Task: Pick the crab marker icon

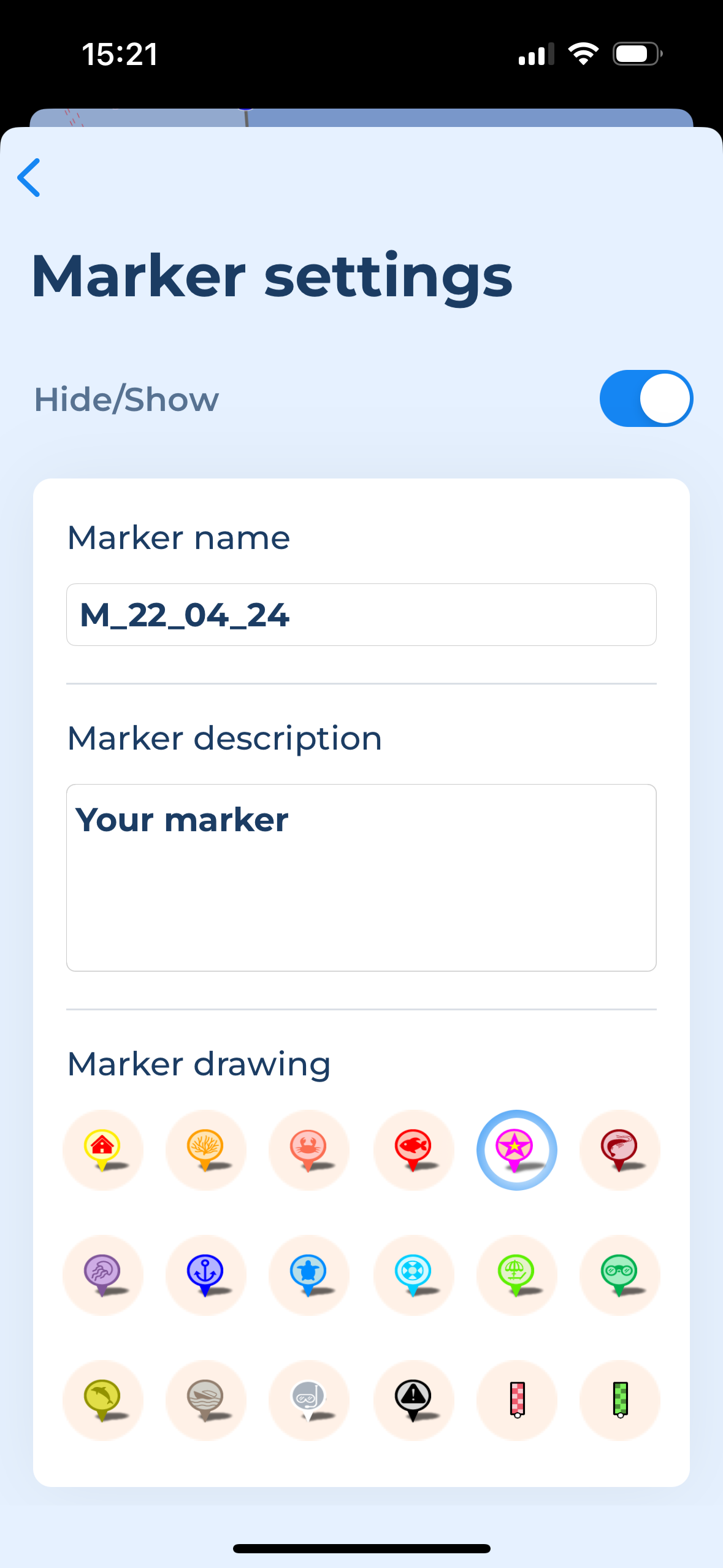Action: (x=309, y=1150)
